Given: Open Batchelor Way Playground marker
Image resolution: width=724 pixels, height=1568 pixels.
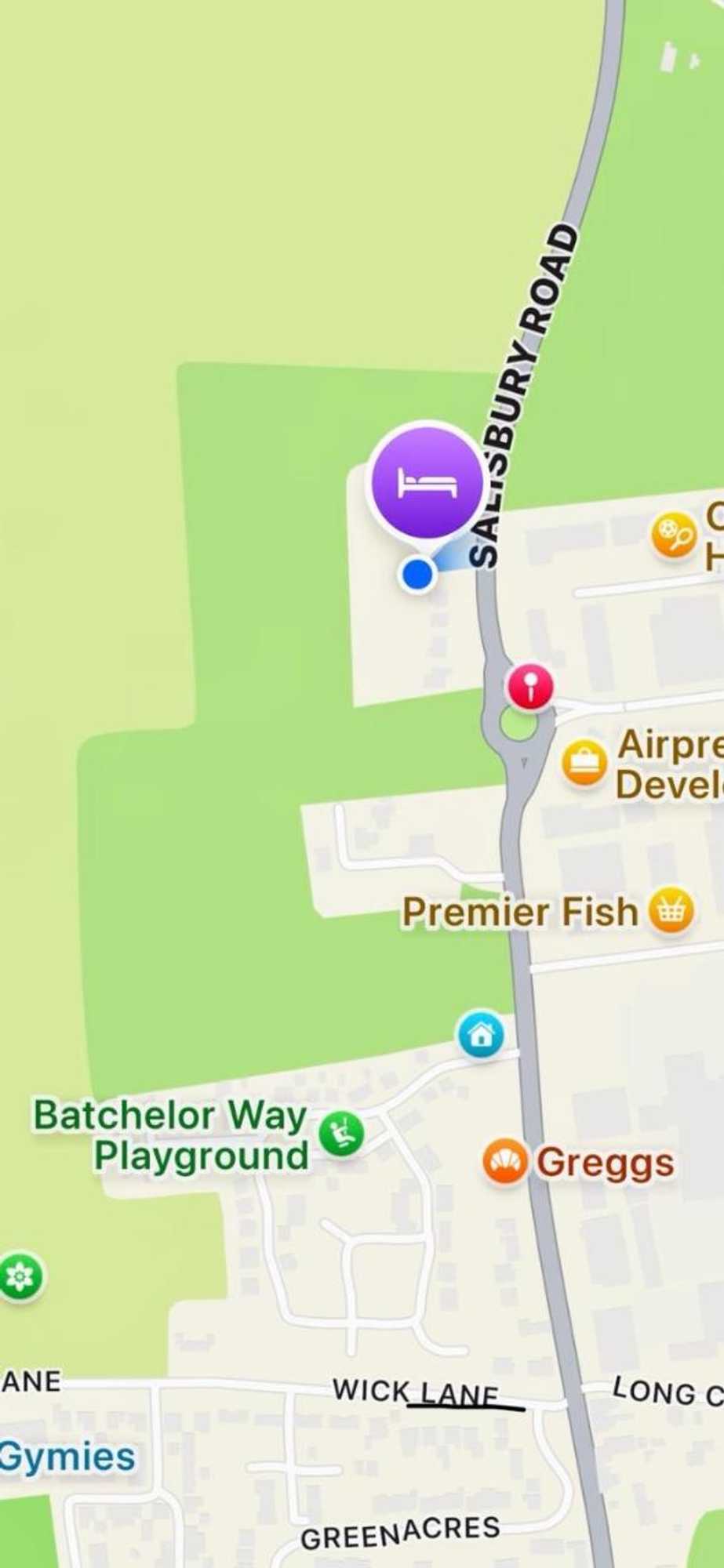Looking at the screenshot, I should click(x=341, y=1134).
